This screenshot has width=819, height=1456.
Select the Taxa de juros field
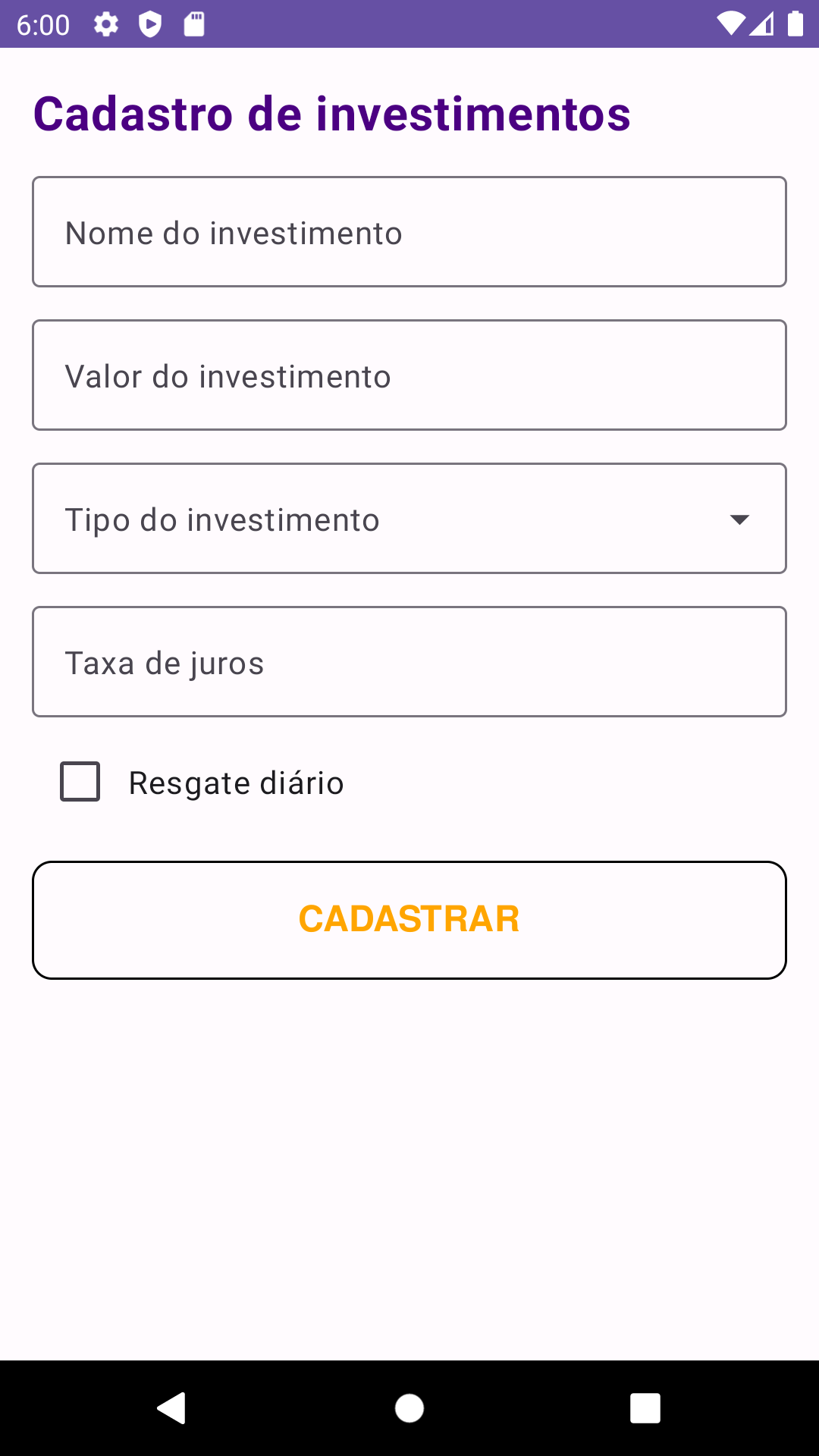[x=409, y=661]
